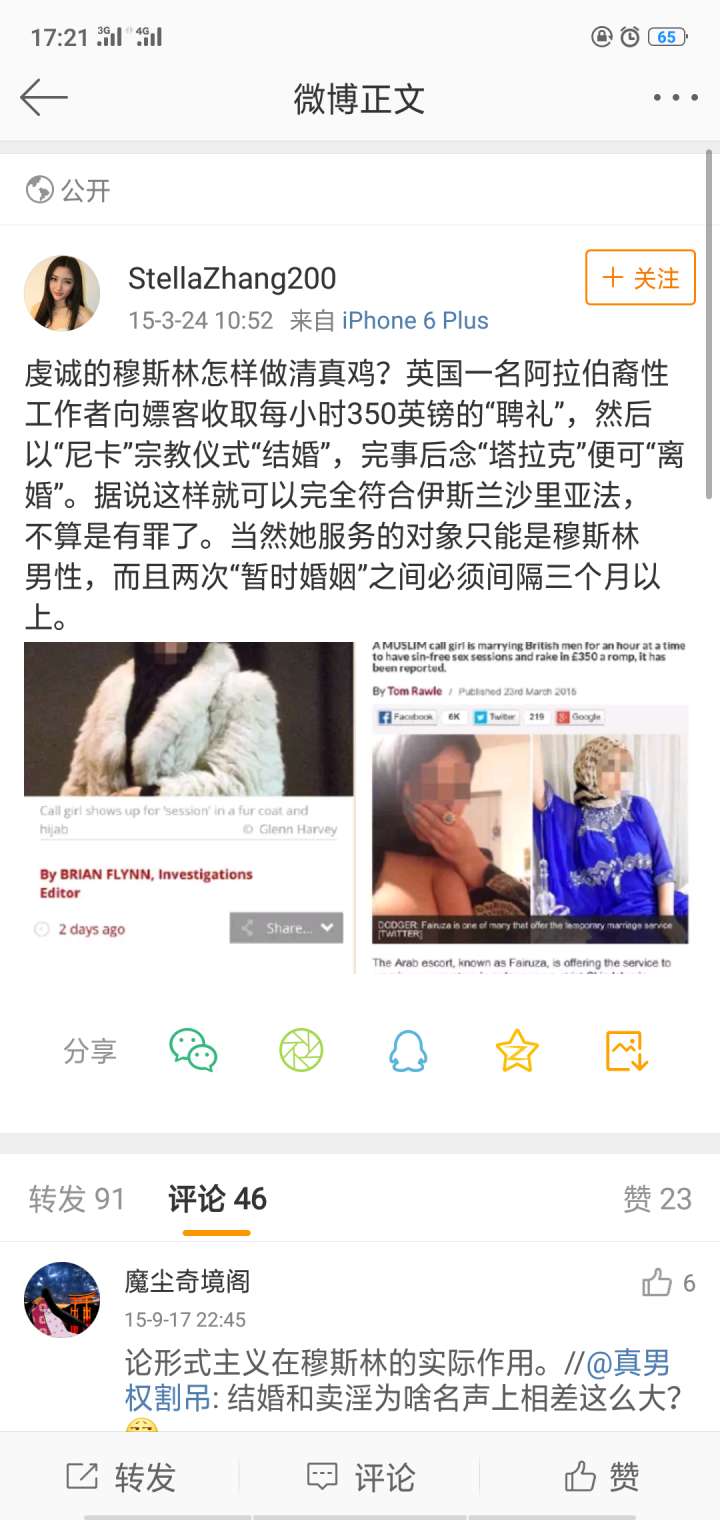Go back using the top-left arrow

43,98
